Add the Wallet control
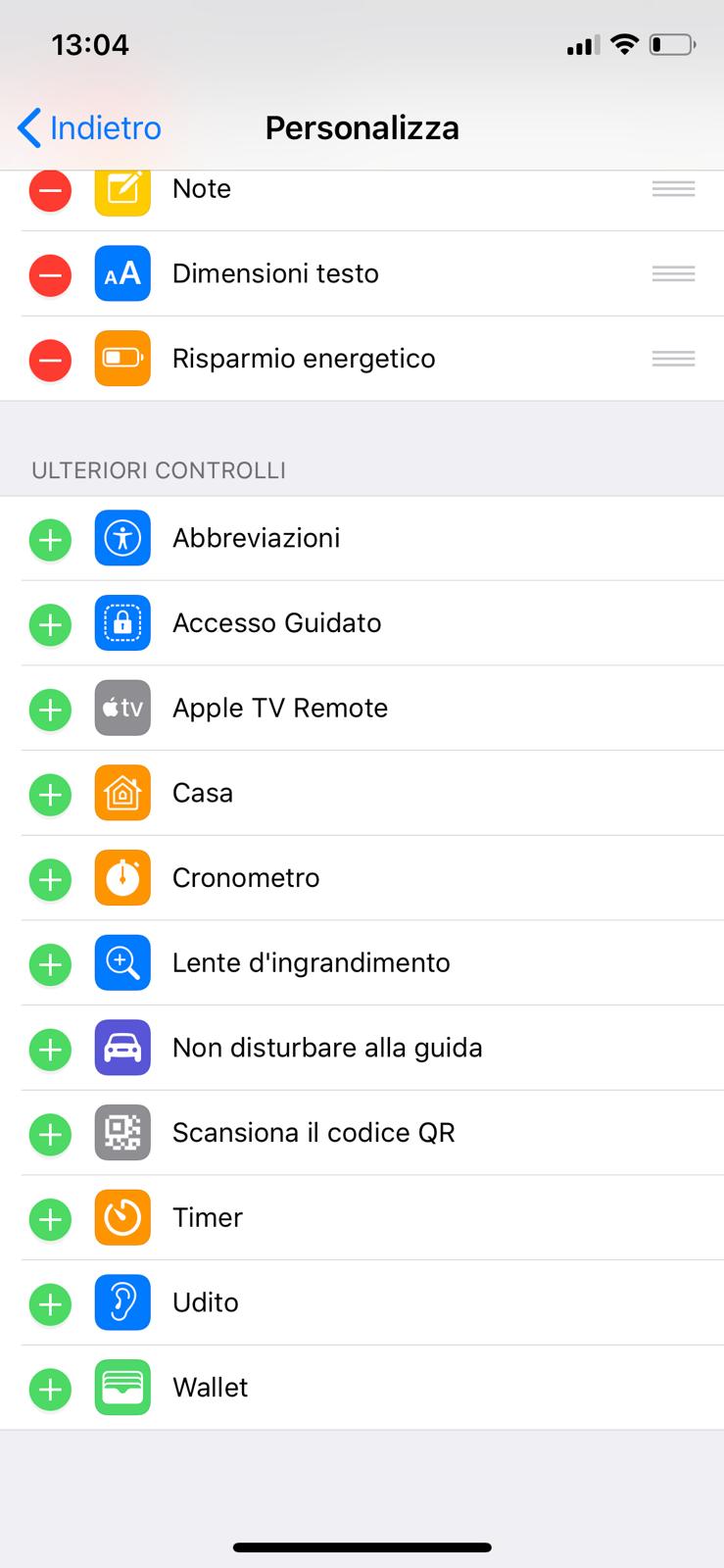Image resolution: width=724 pixels, height=1568 pixels. click(x=50, y=1389)
